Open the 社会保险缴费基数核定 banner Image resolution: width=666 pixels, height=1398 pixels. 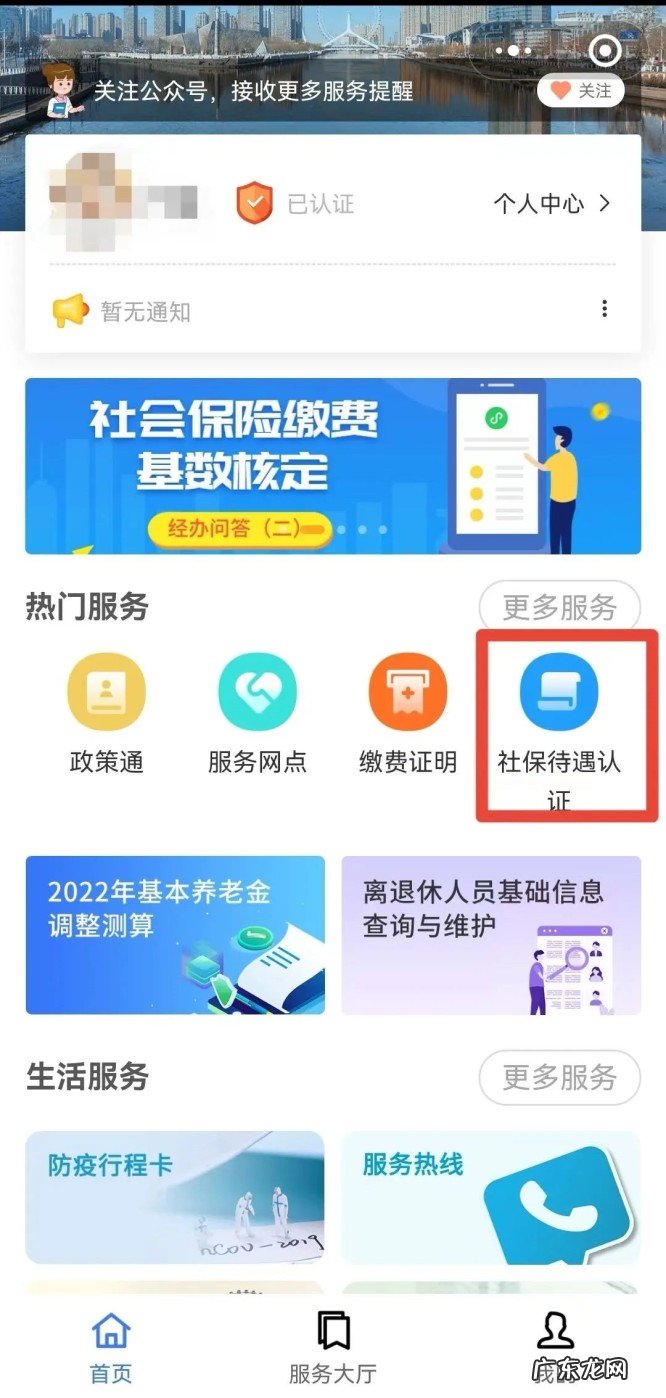tap(333, 465)
